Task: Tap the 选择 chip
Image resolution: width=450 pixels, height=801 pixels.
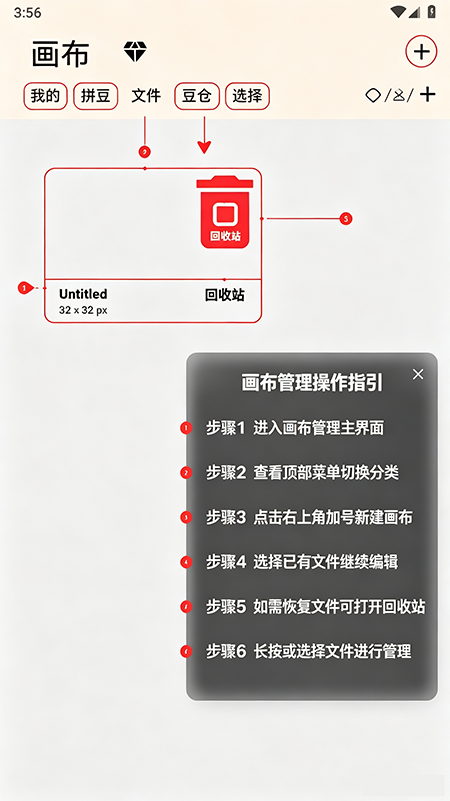Action: click(x=247, y=96)
